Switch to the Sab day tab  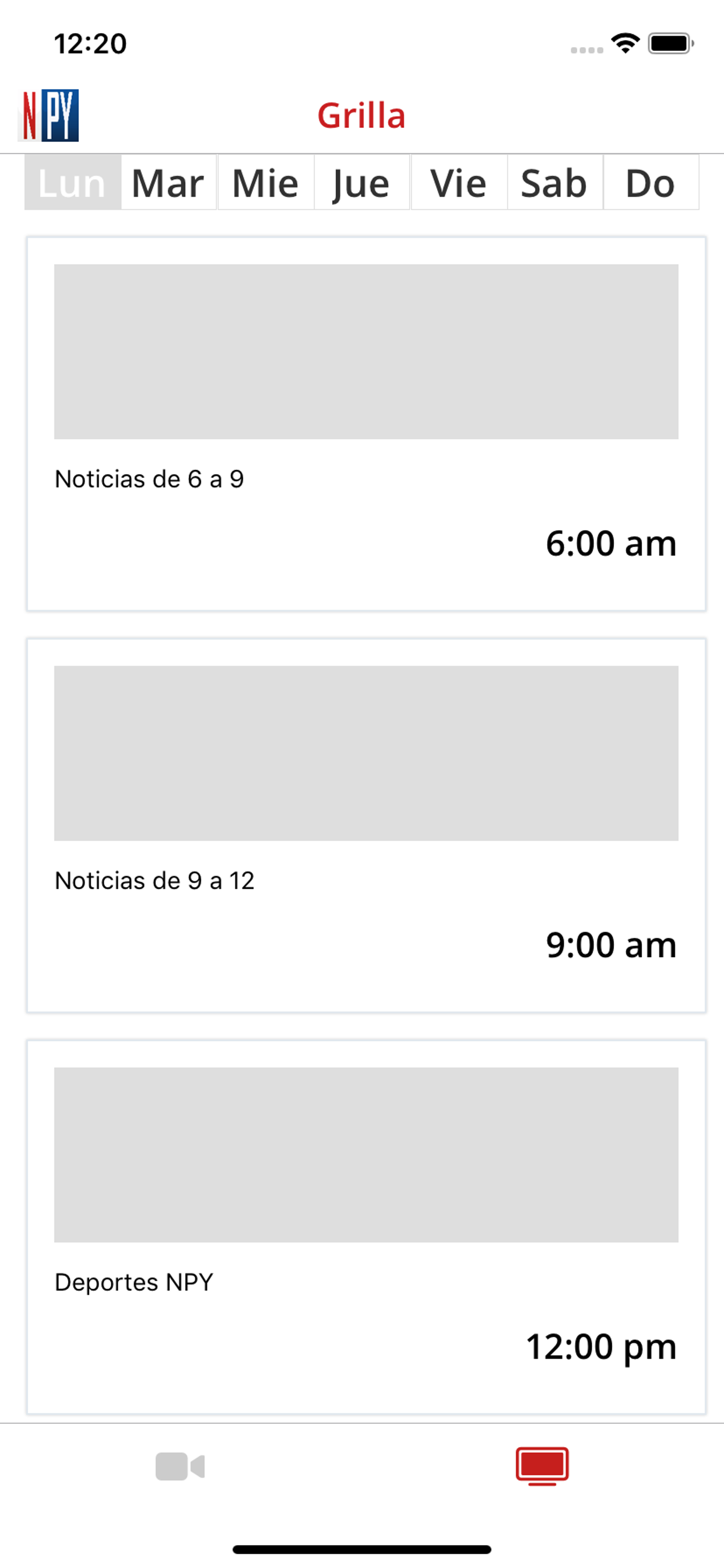[554, 183]
